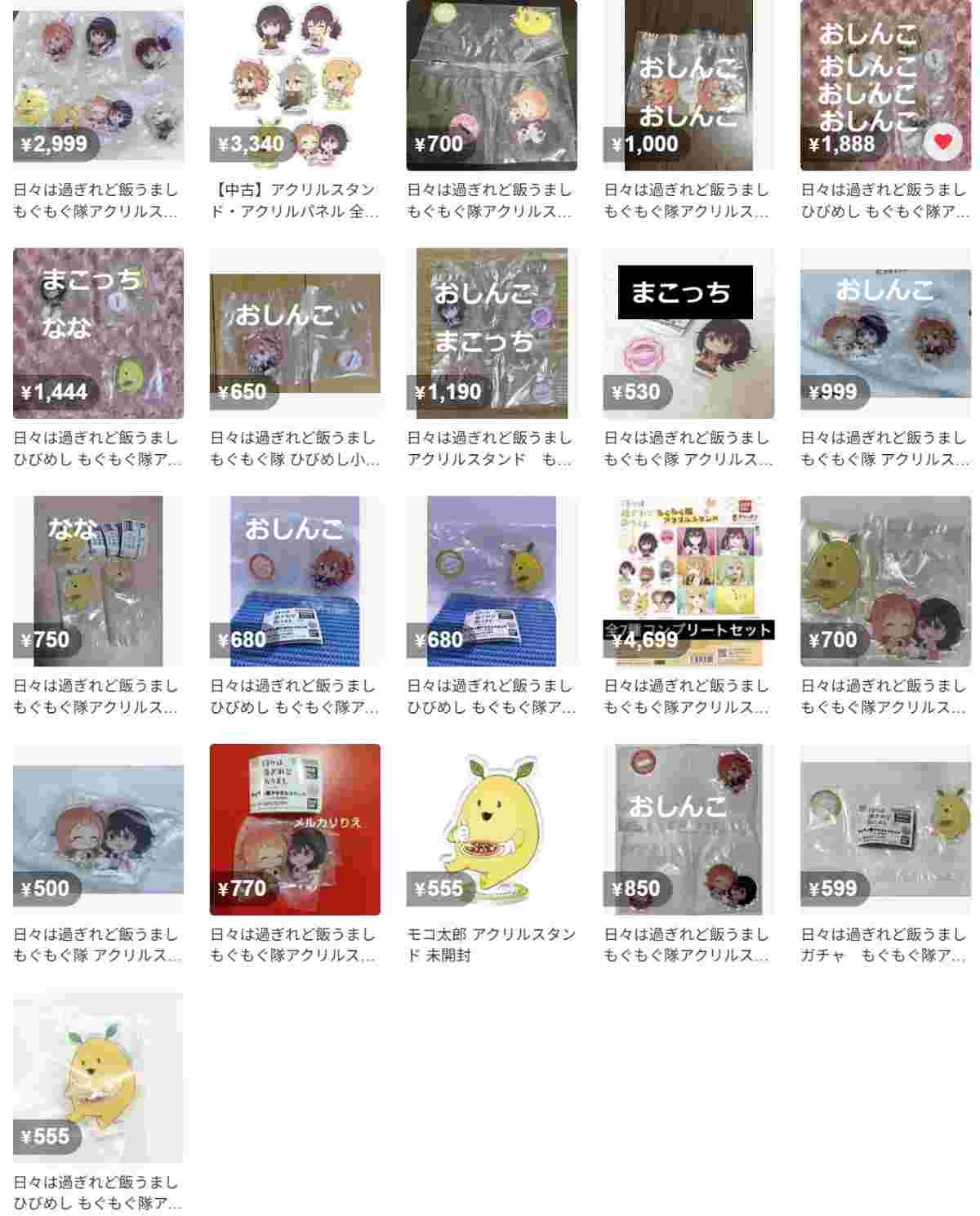View the ¥1,444 まこっち なな listing
980x1216 pixels.
pyautogui.click(x=98, y=333)
